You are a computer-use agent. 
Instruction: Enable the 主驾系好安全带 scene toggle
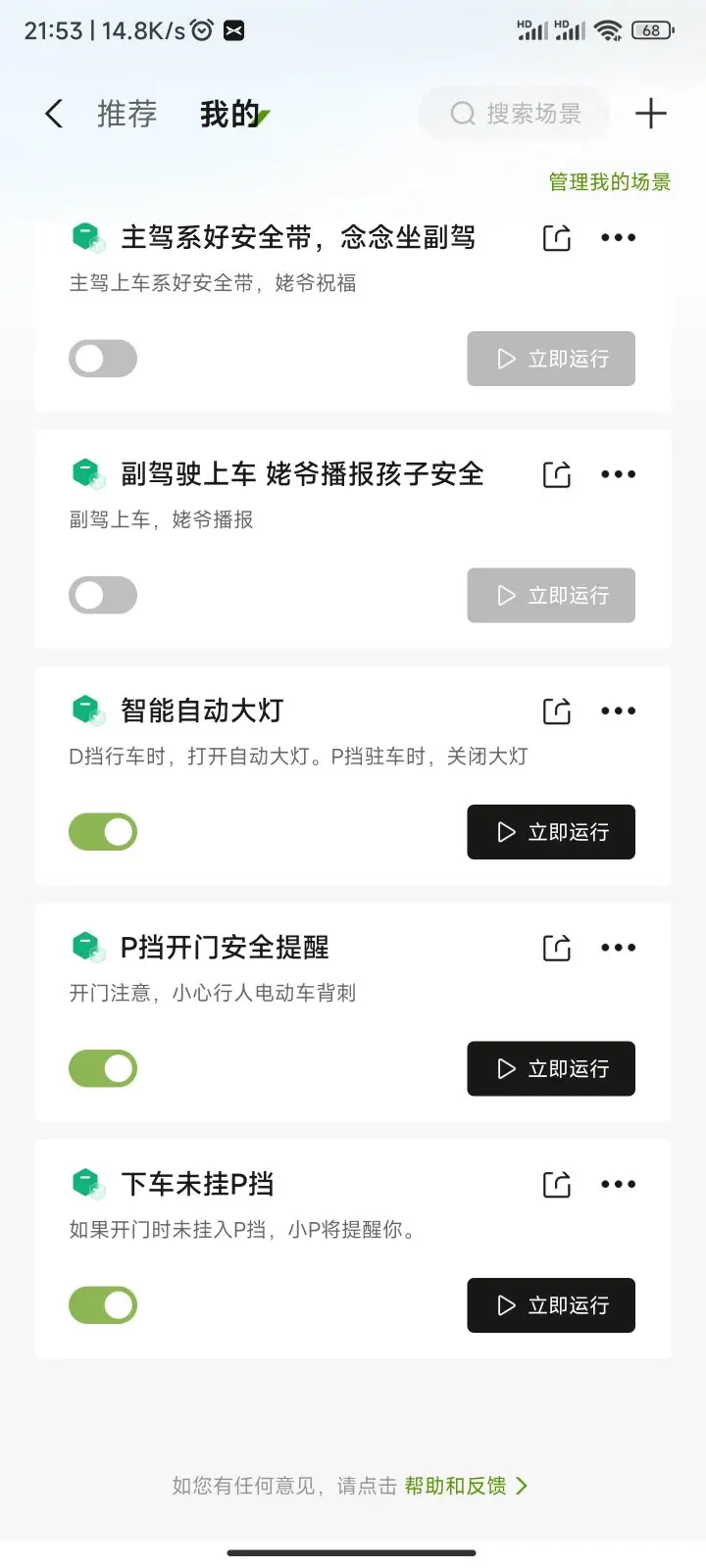[103, 359]
